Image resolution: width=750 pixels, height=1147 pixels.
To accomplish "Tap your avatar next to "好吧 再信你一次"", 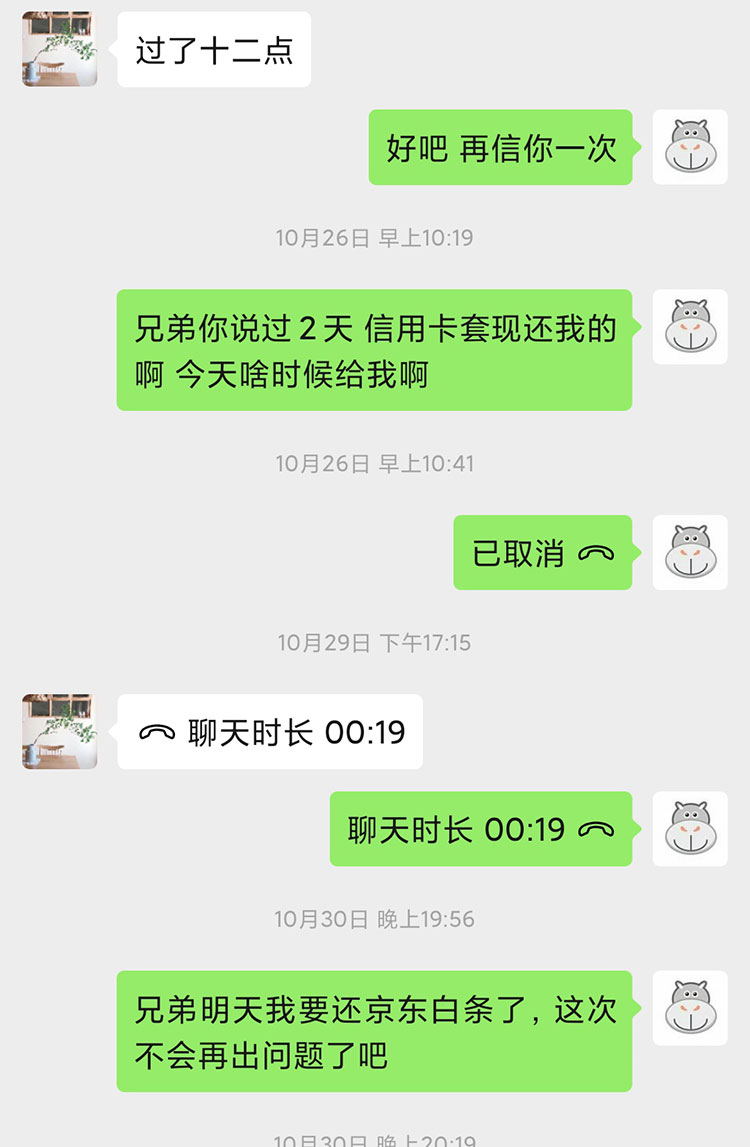I will pos(690,147).
